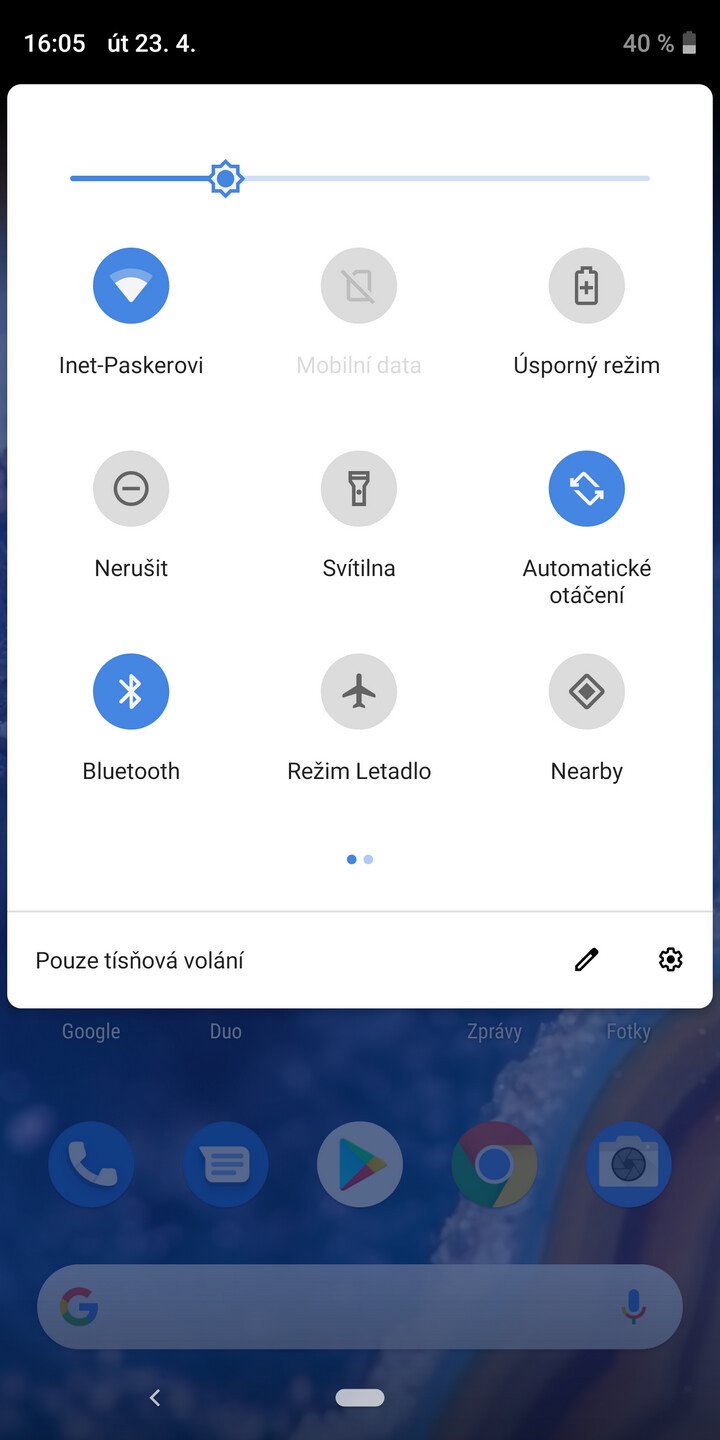Edit quick settings with the pencil icon
The image size is (720, 1440).
pos(587,960)
